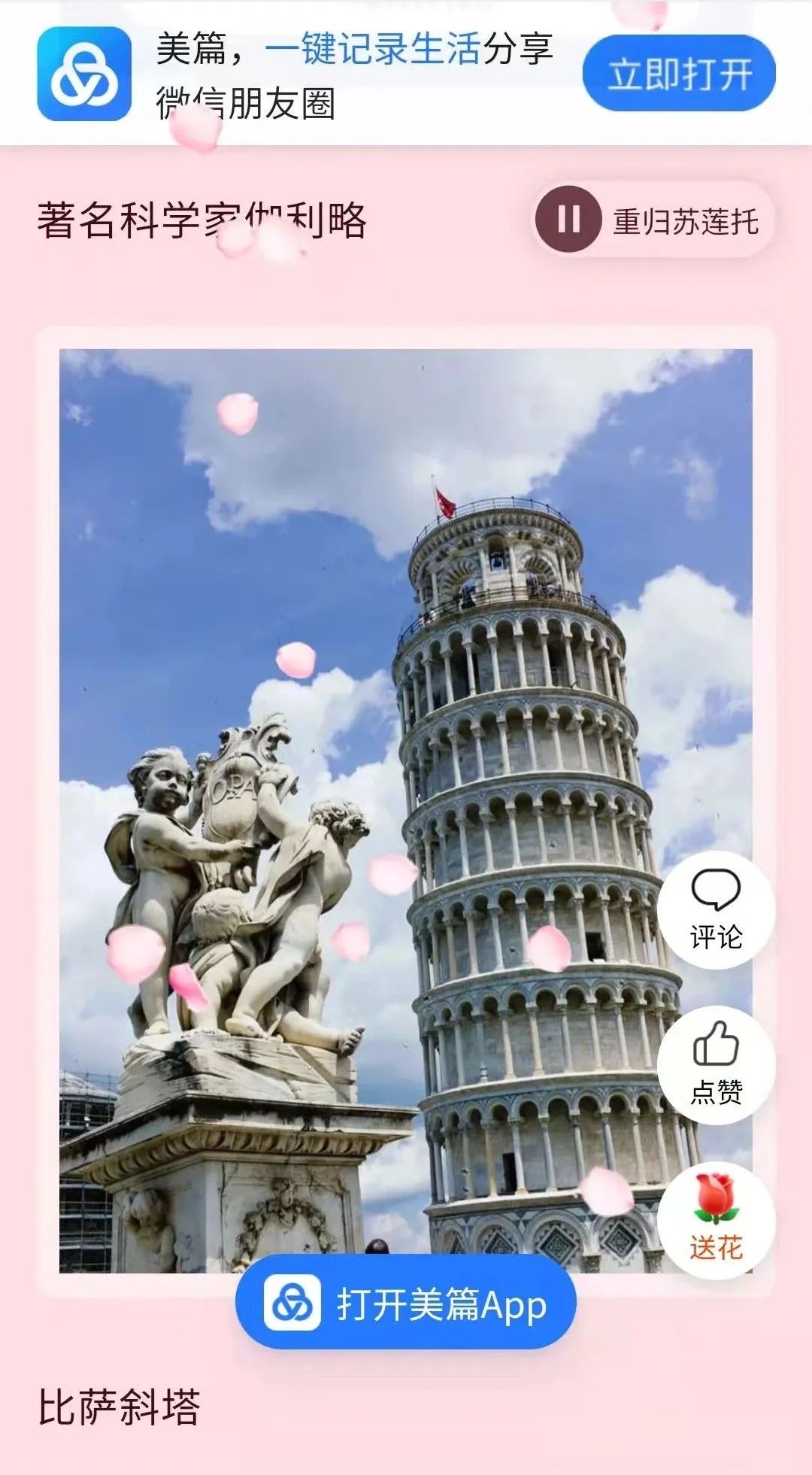Pause the background music 重归苏莲托
Image resolution: width=812 pixels, height=1475 pixels.
(x=568, y=220)
